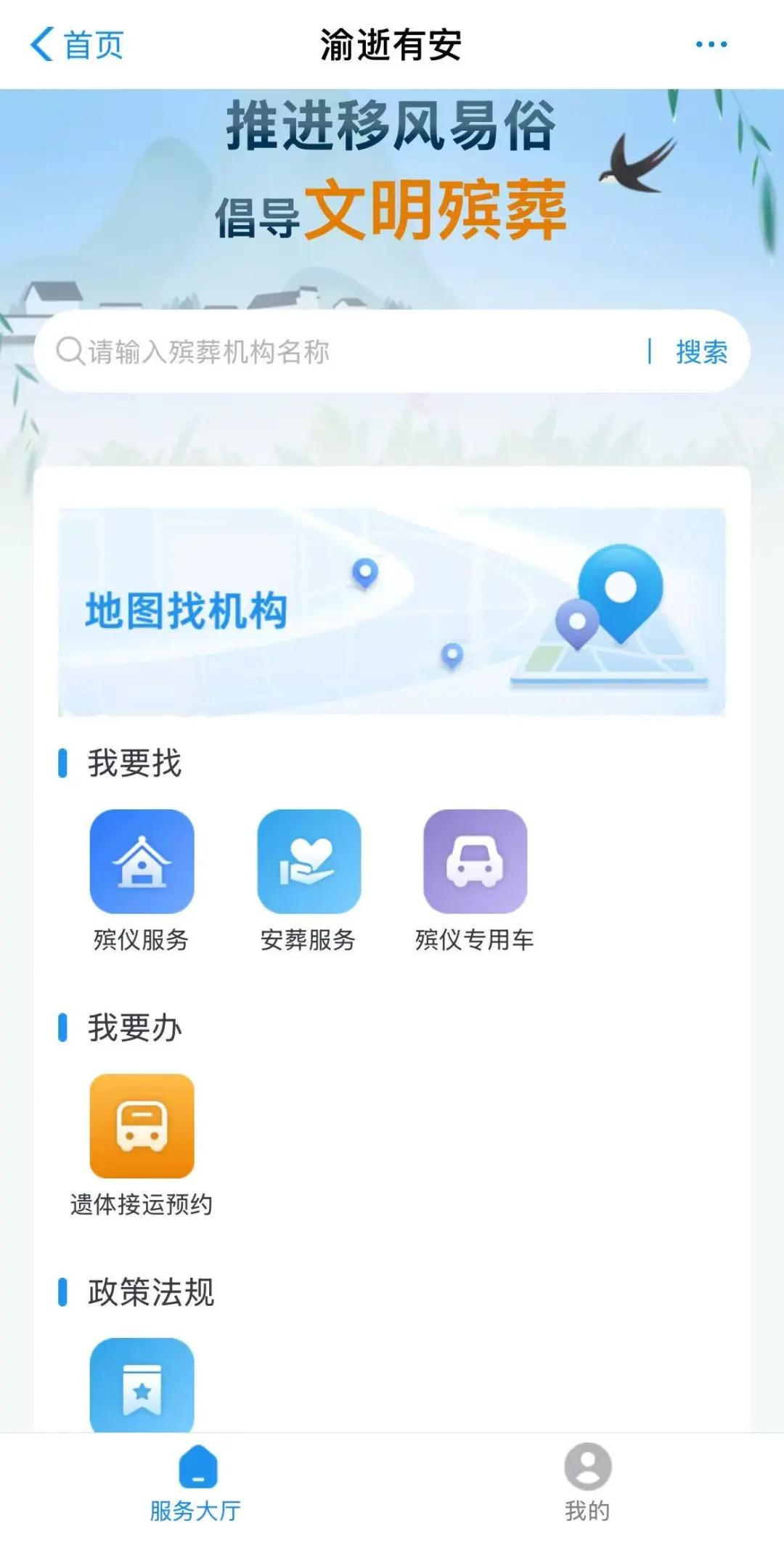Open the three-dot overflow menu

pos(711,45)
